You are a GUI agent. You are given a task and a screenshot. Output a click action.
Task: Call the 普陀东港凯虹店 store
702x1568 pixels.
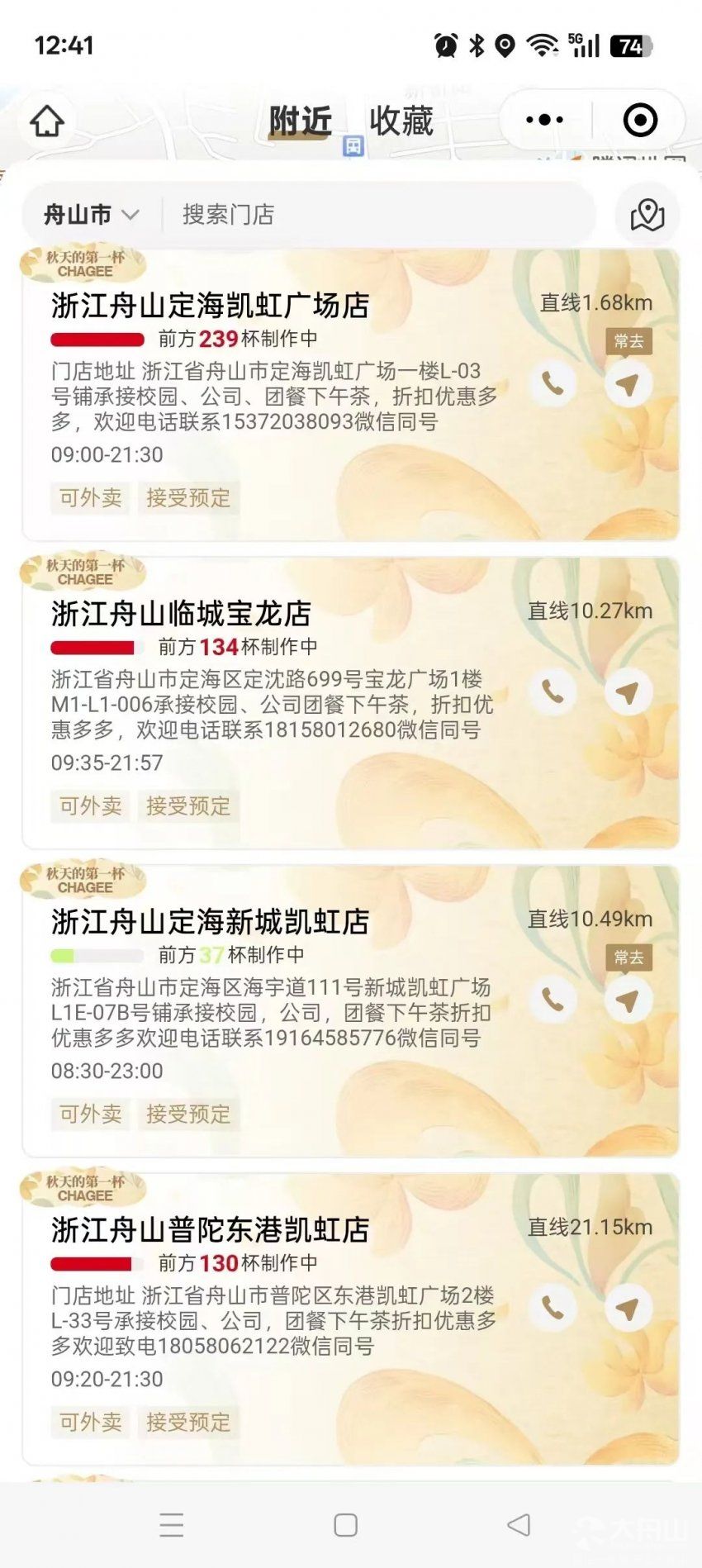(553, 1308)
